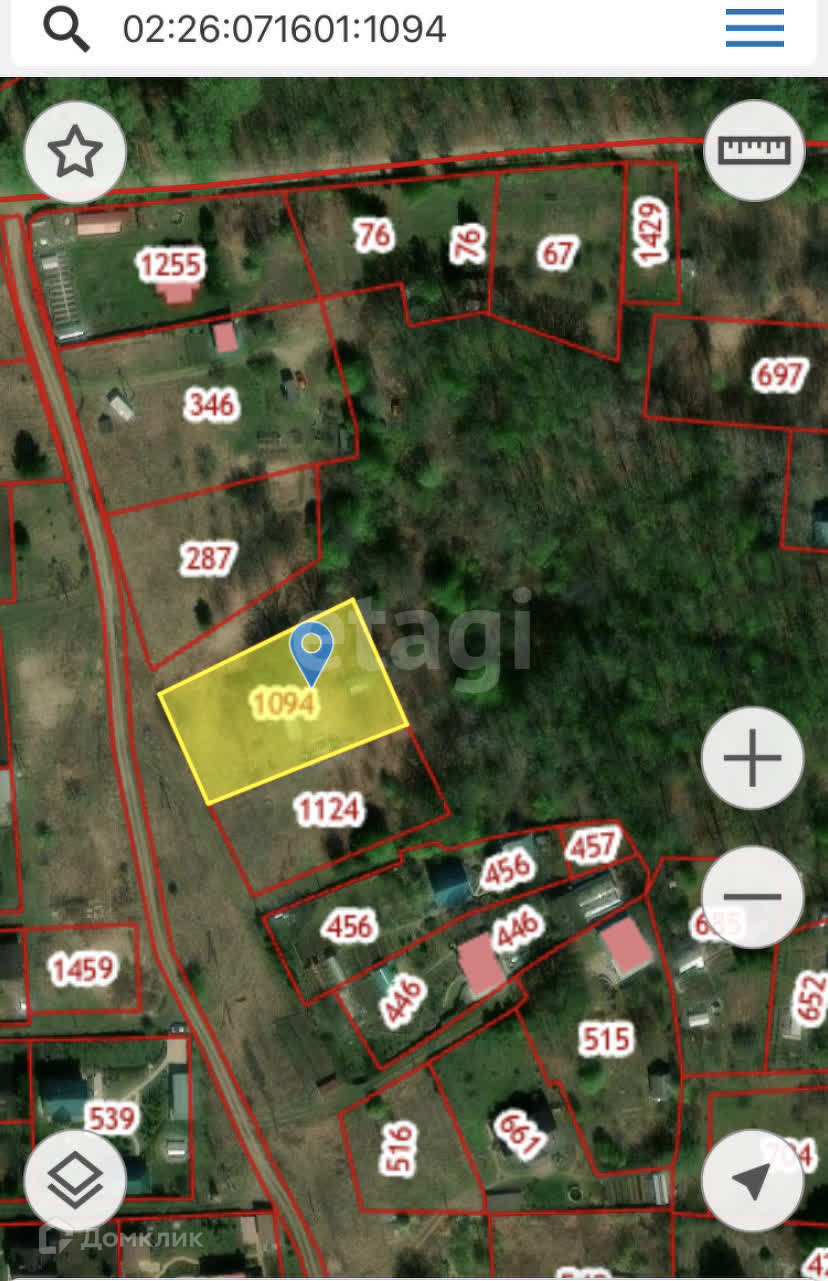Tap the magnifier search icon
This screenshot has height=1281, width=828.
66,30
